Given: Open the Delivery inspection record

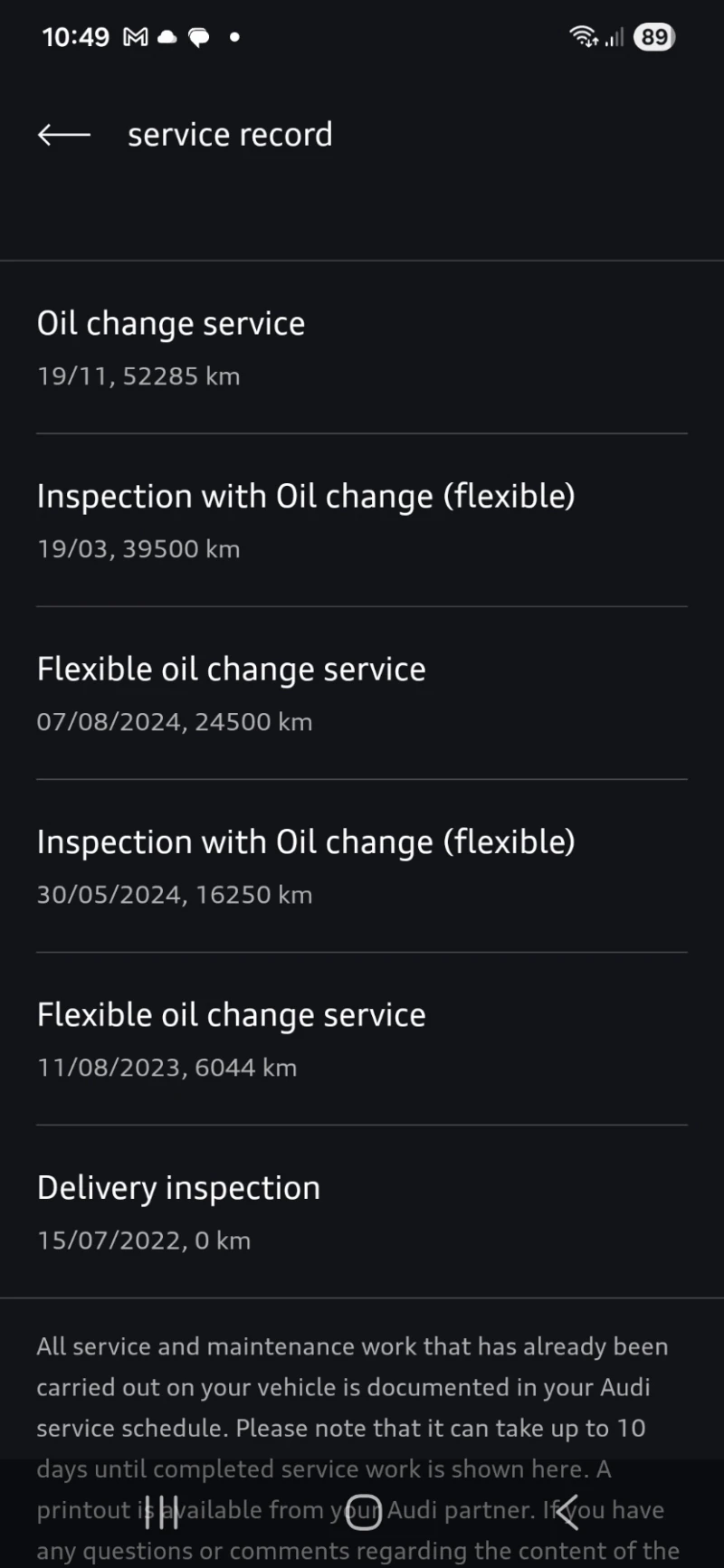Looking at the screenshot, I should point(178,1187).
